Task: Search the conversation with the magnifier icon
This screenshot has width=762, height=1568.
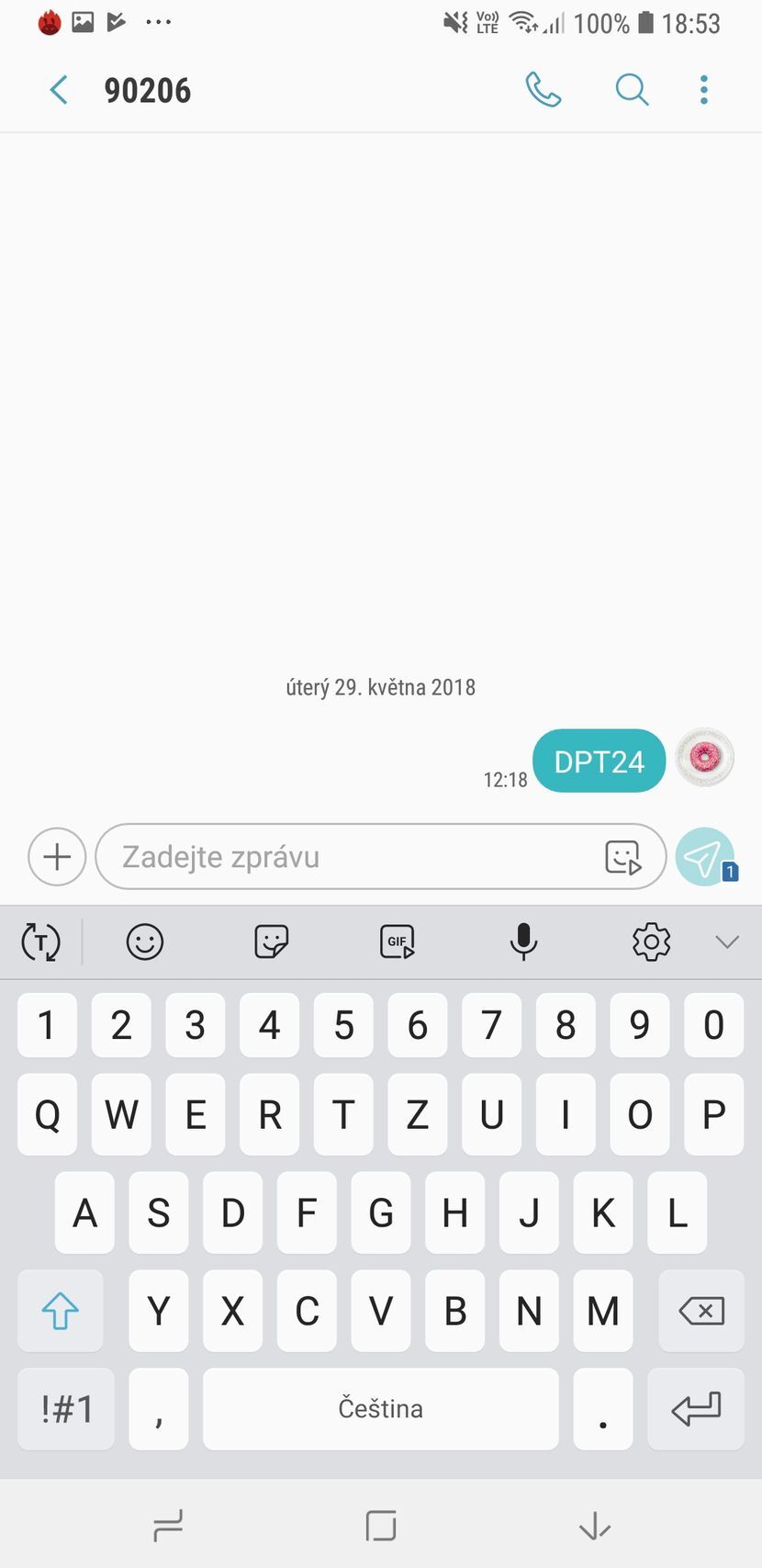Action: (x=632, y=89)
